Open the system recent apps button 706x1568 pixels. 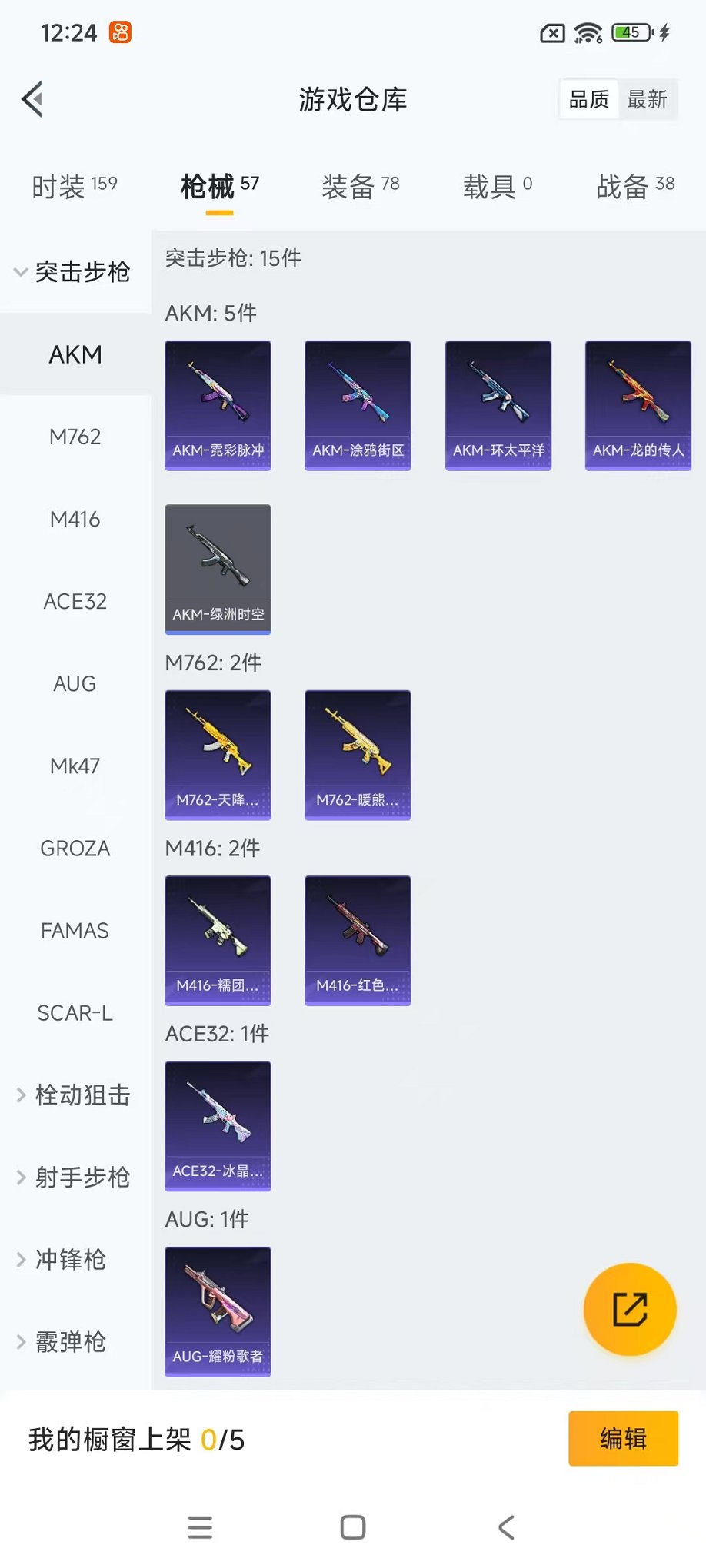click(200, 1527)
